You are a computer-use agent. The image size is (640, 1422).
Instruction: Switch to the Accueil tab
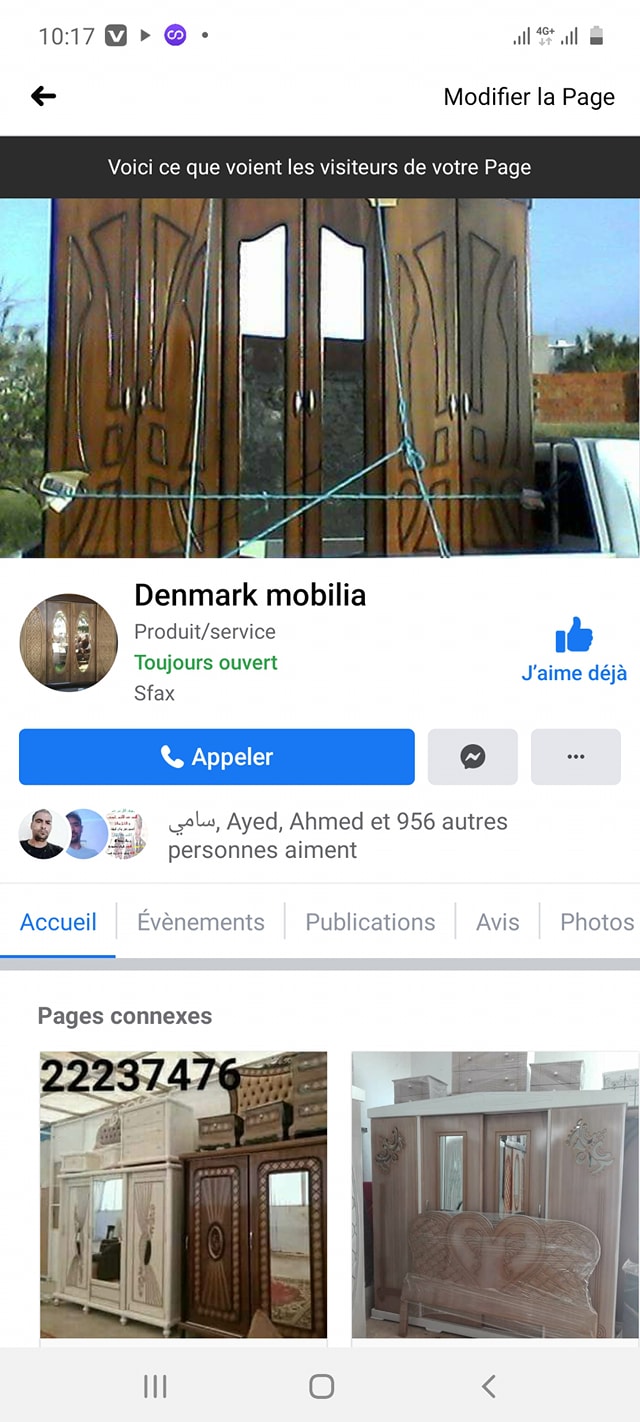pos(58,922)
